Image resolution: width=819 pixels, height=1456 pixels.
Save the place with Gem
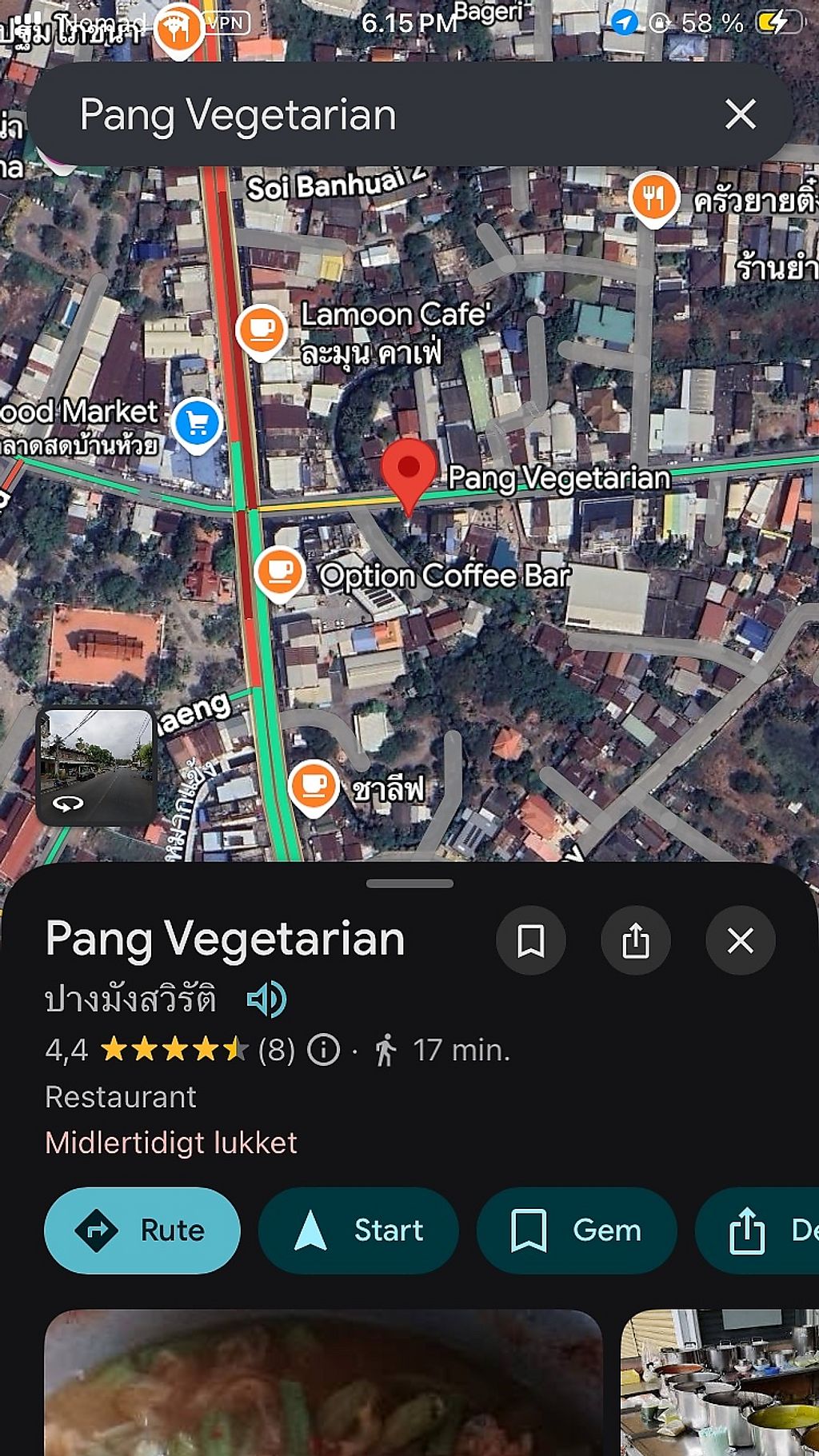coord(577,1230)
